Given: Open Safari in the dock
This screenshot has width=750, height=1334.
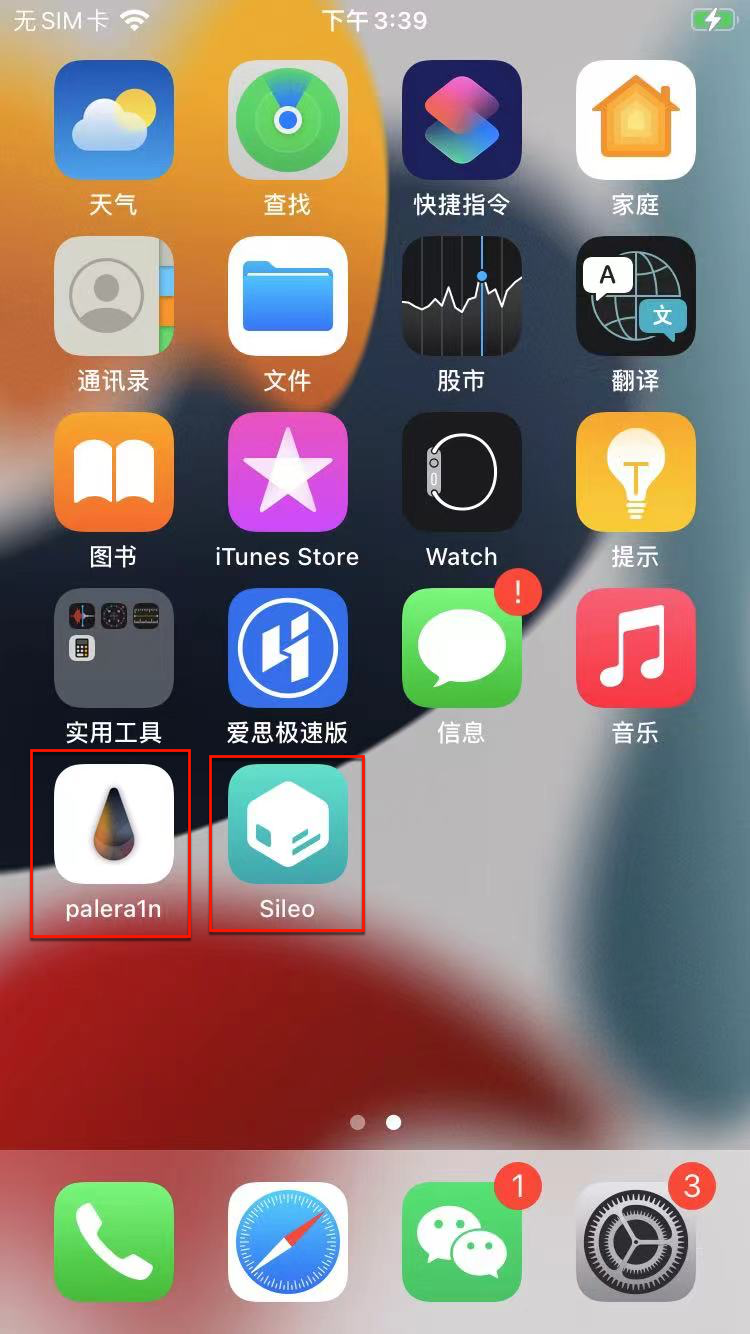Looking at the screenshot, I should (x=287, y=1242).
